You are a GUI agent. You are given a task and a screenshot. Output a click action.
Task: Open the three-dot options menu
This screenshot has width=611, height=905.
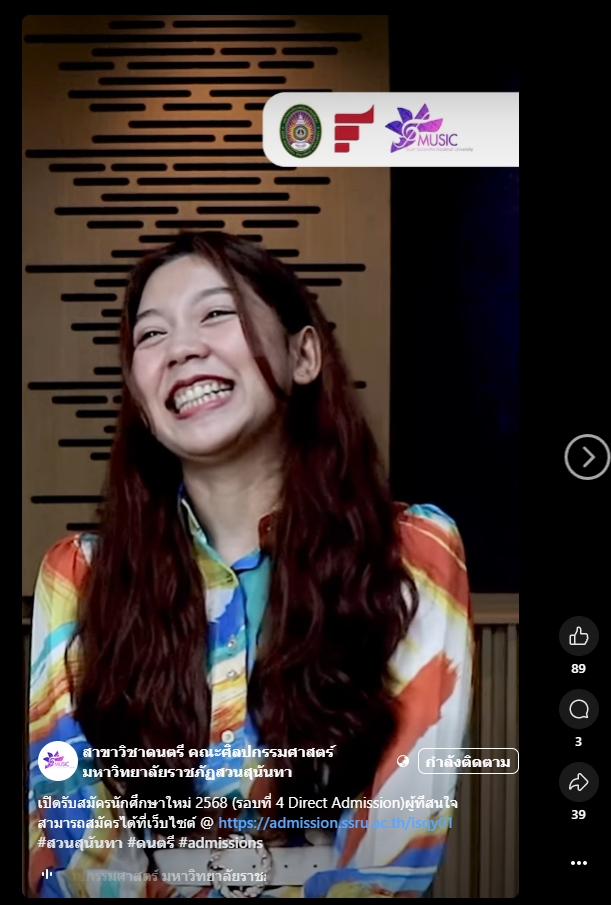[578, 862]
